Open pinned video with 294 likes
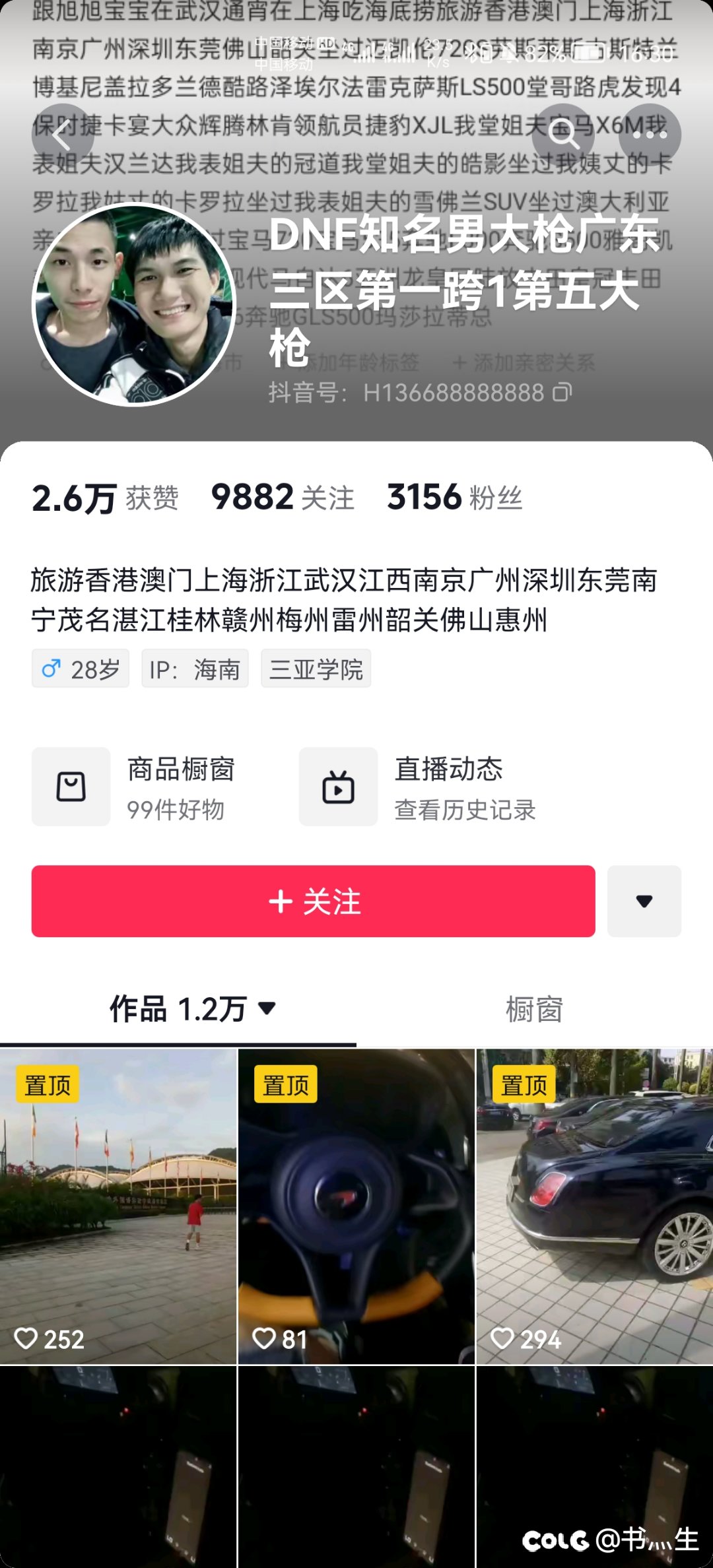This screenshot has height=1568, width=713. (594, 1206)
